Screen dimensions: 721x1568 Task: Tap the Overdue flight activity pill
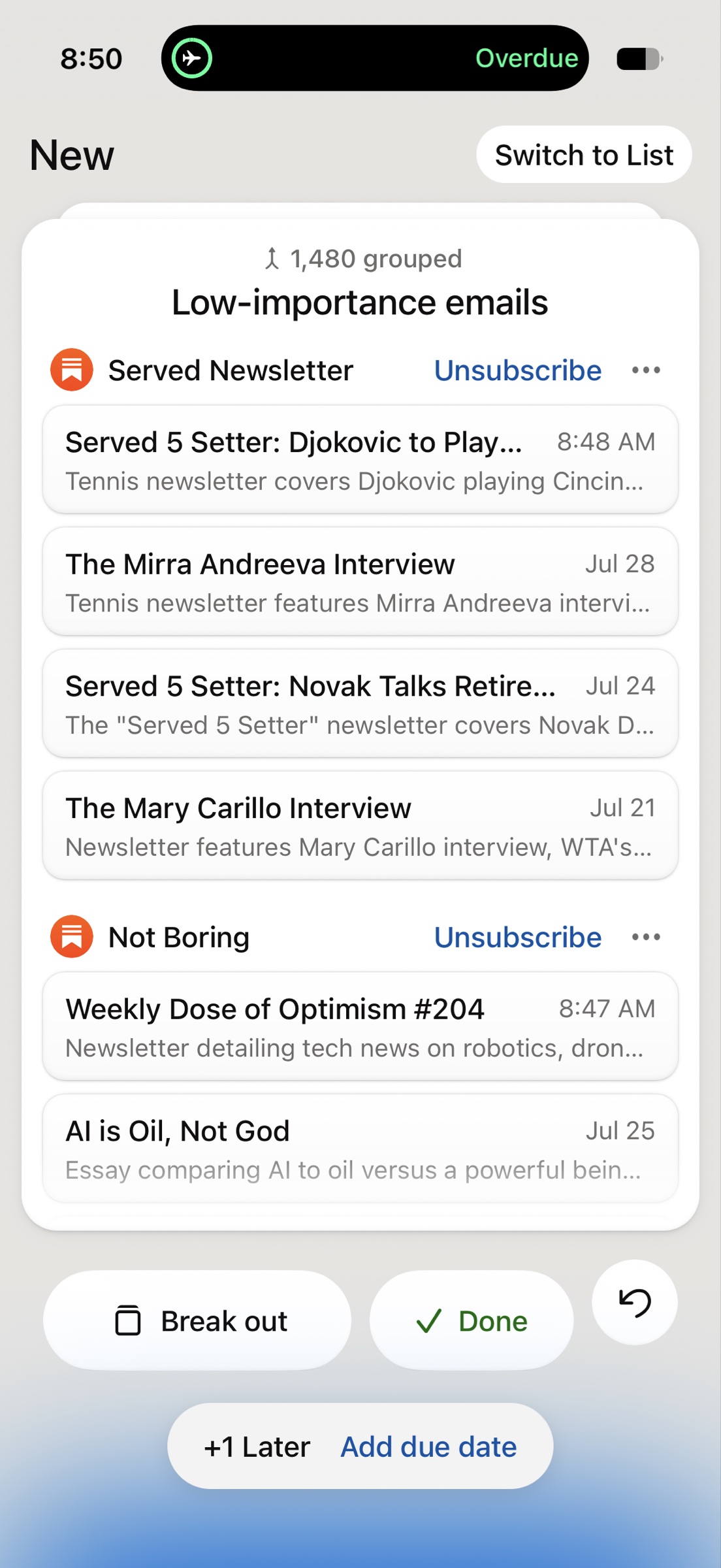[x=375, y=58]
